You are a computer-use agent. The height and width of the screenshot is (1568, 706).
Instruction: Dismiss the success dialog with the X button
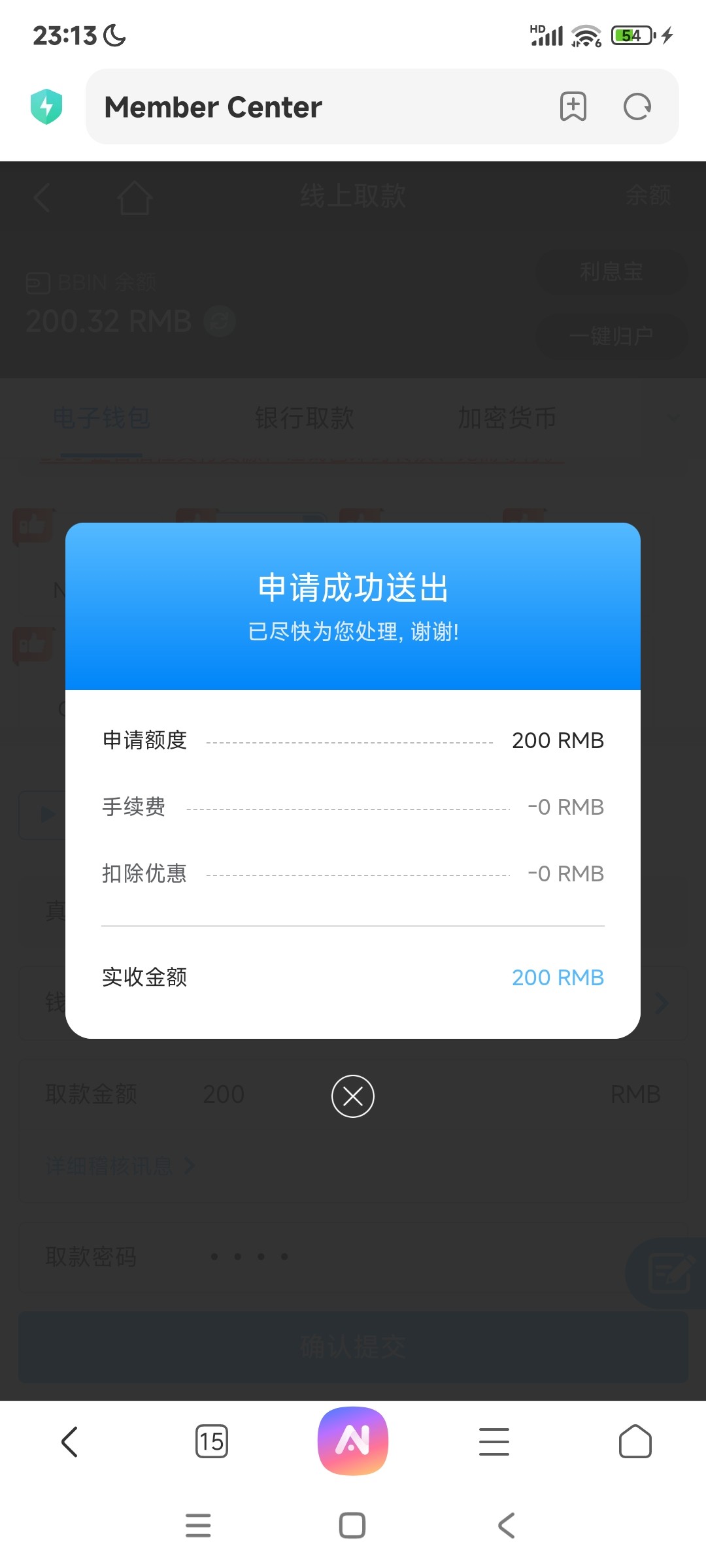coord(352,1097)
